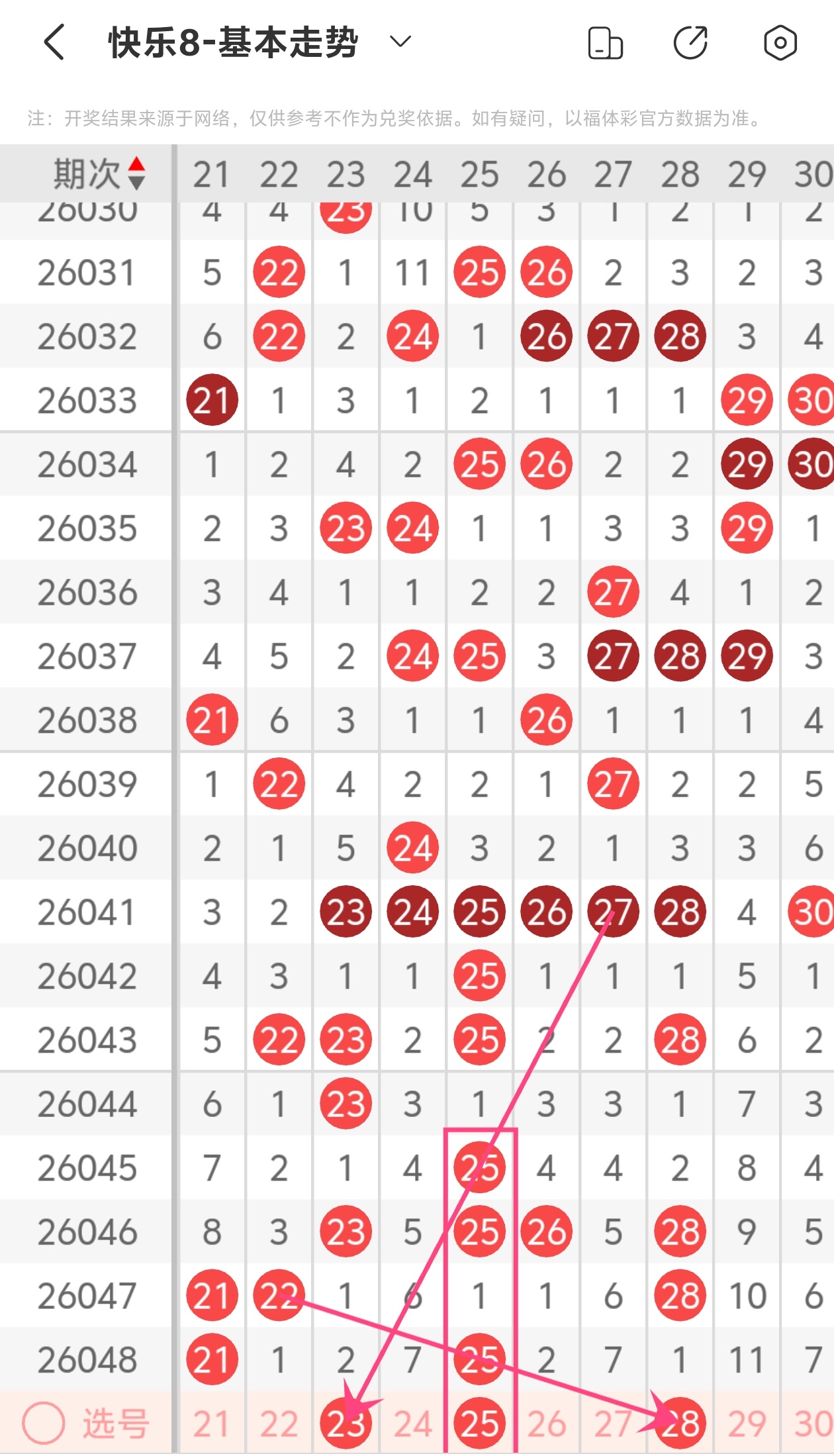
Task: Unselect number 28 in the 选号 row
Action: click(680, 1424)
